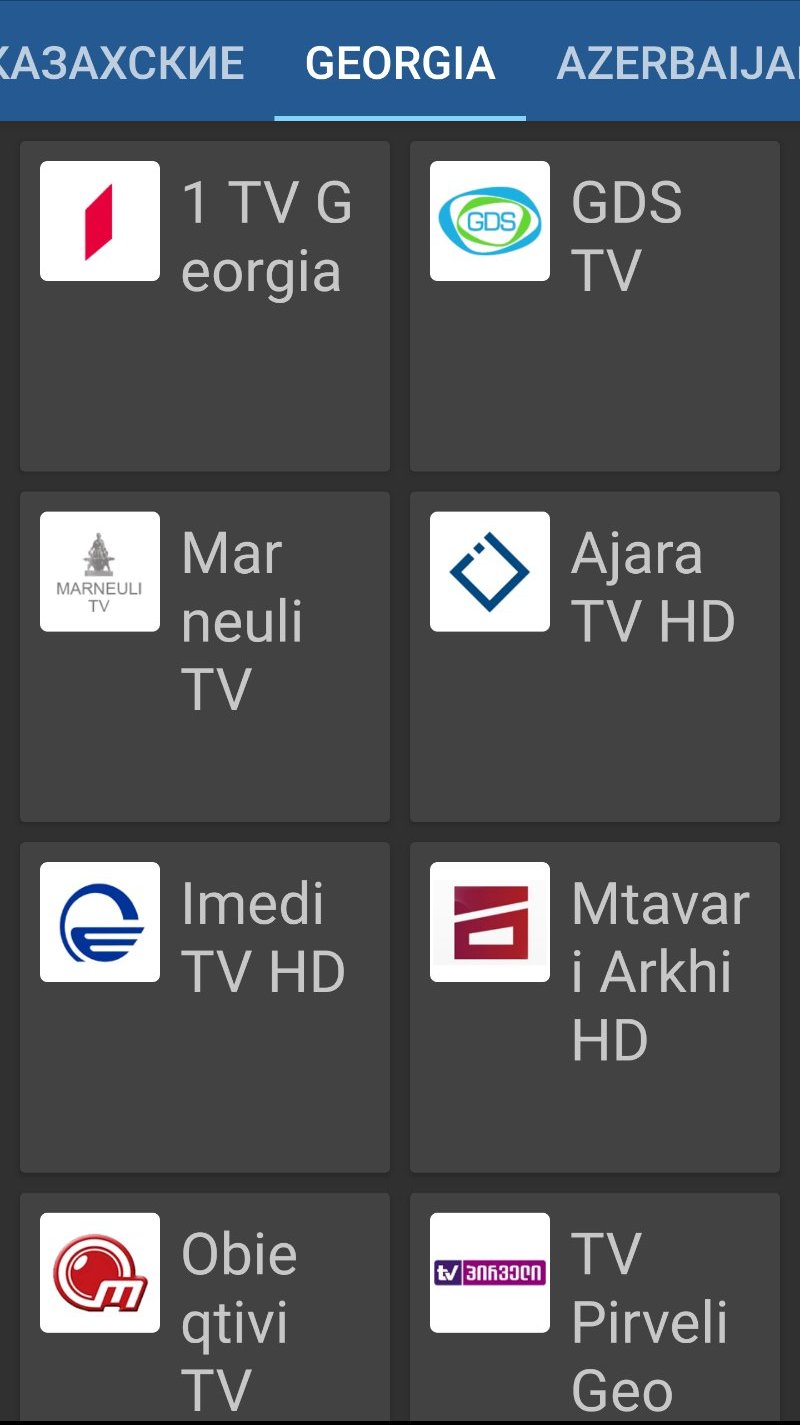Open TV Pirveli Geo channel
800x1425 pixels.
(595, 1310)
